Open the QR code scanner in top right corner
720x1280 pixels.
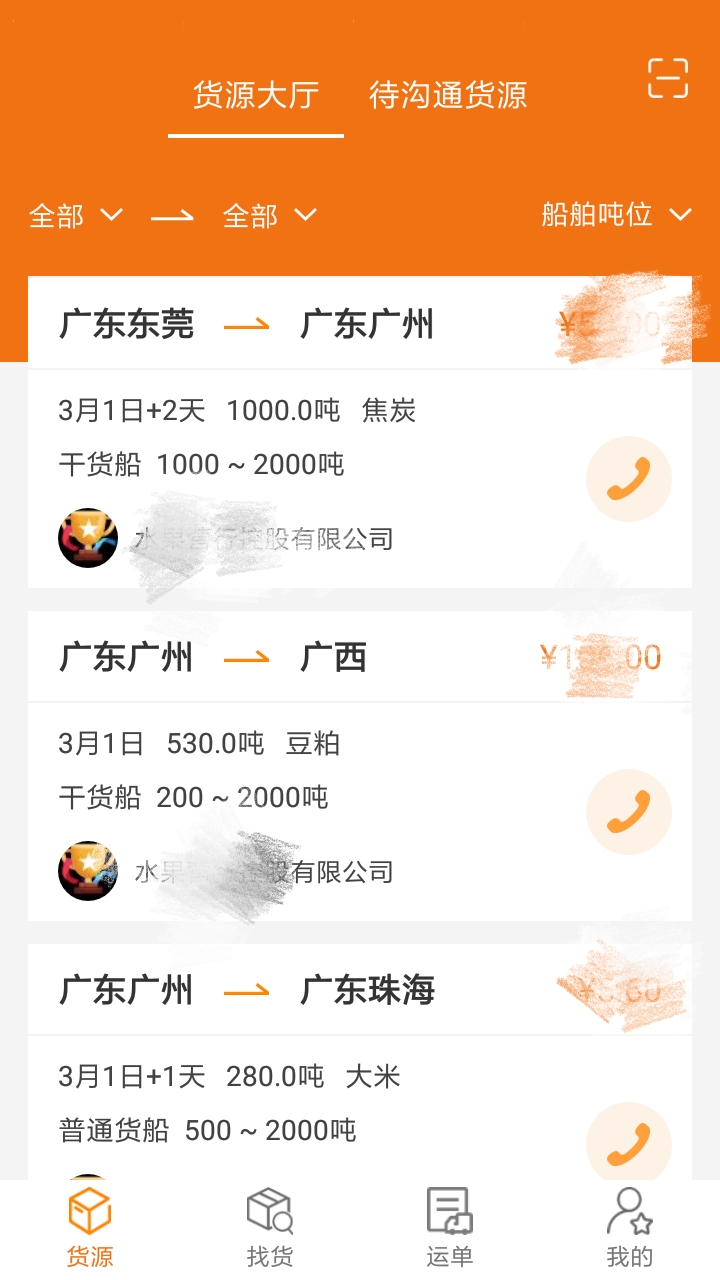coord(668,76)
